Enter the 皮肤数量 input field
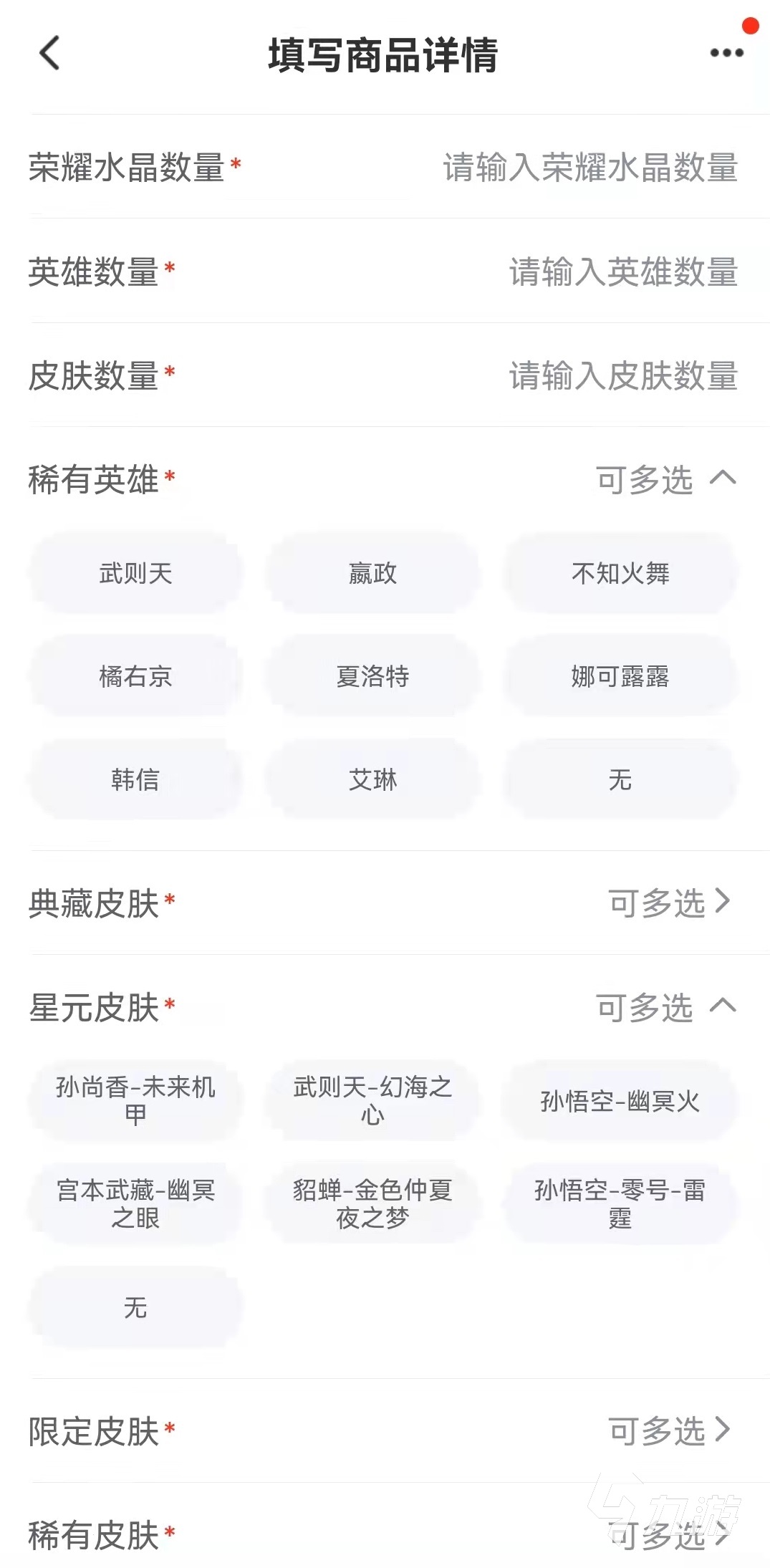Image resolution: width=770 pixels, height=1568 pixels. (622, 376)
